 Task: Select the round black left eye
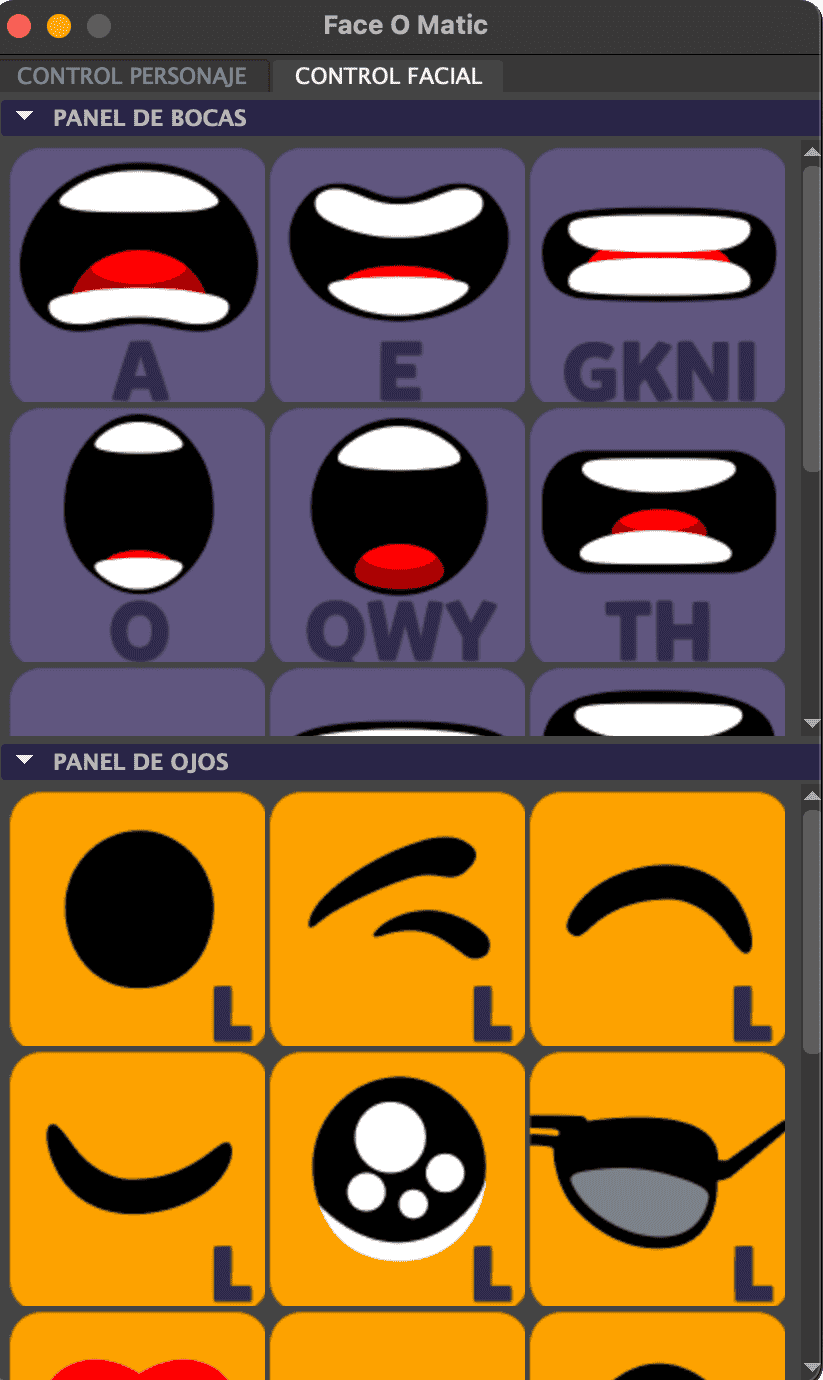tap(138, 918)
